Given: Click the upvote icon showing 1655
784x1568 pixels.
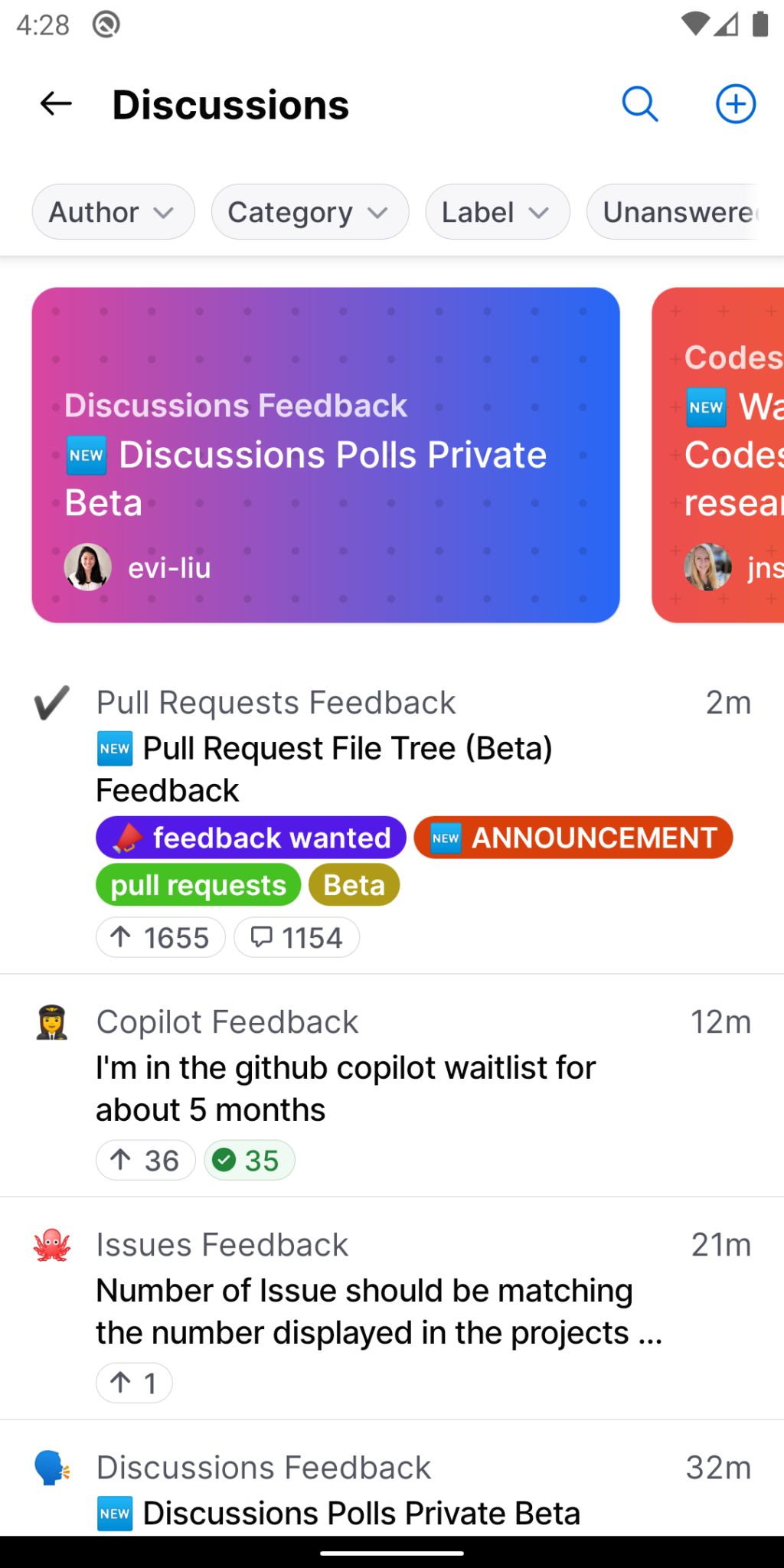Looking at the screenshot, I should coord(160,937).
